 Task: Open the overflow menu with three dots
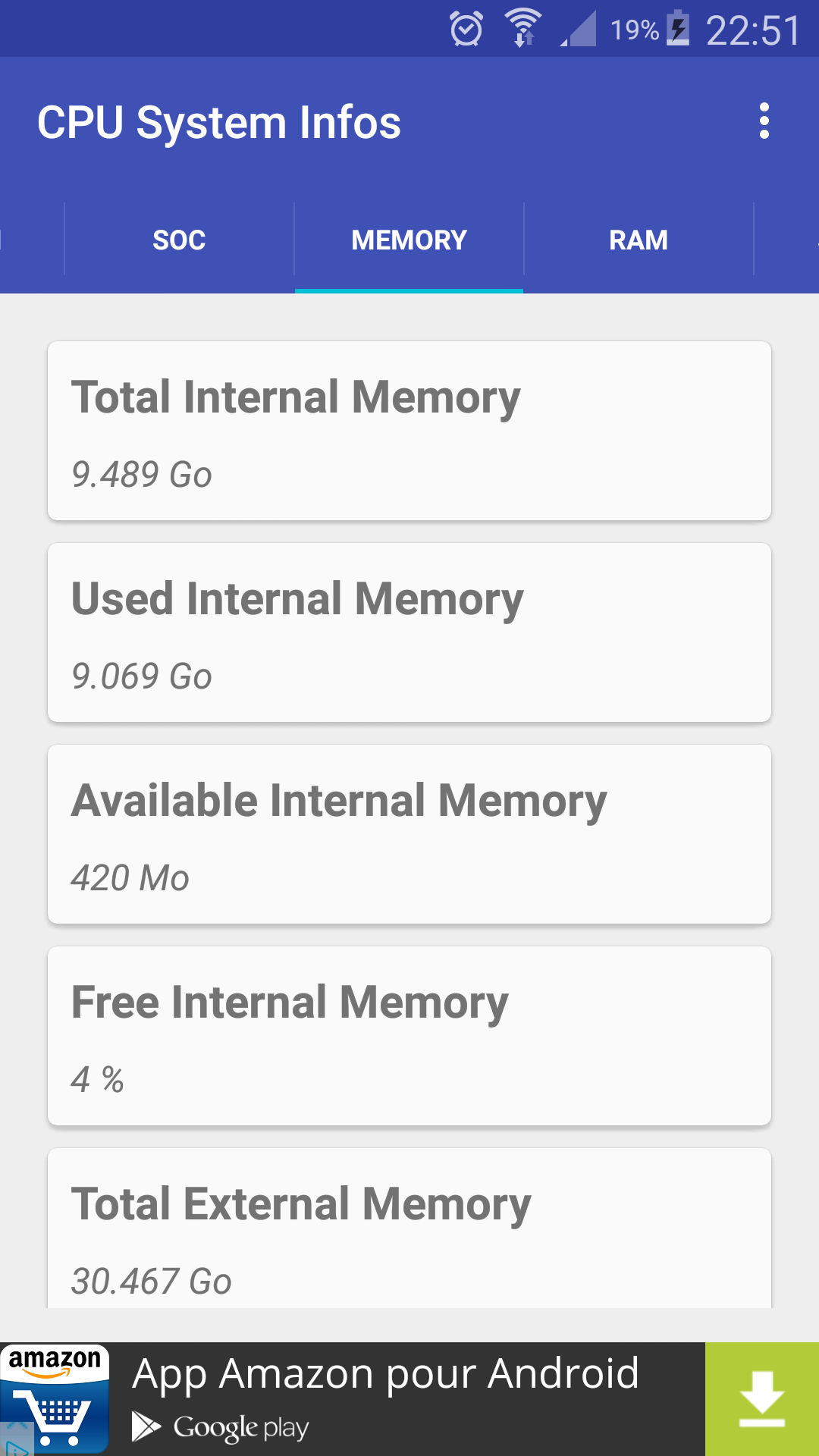tap(764, 121)
